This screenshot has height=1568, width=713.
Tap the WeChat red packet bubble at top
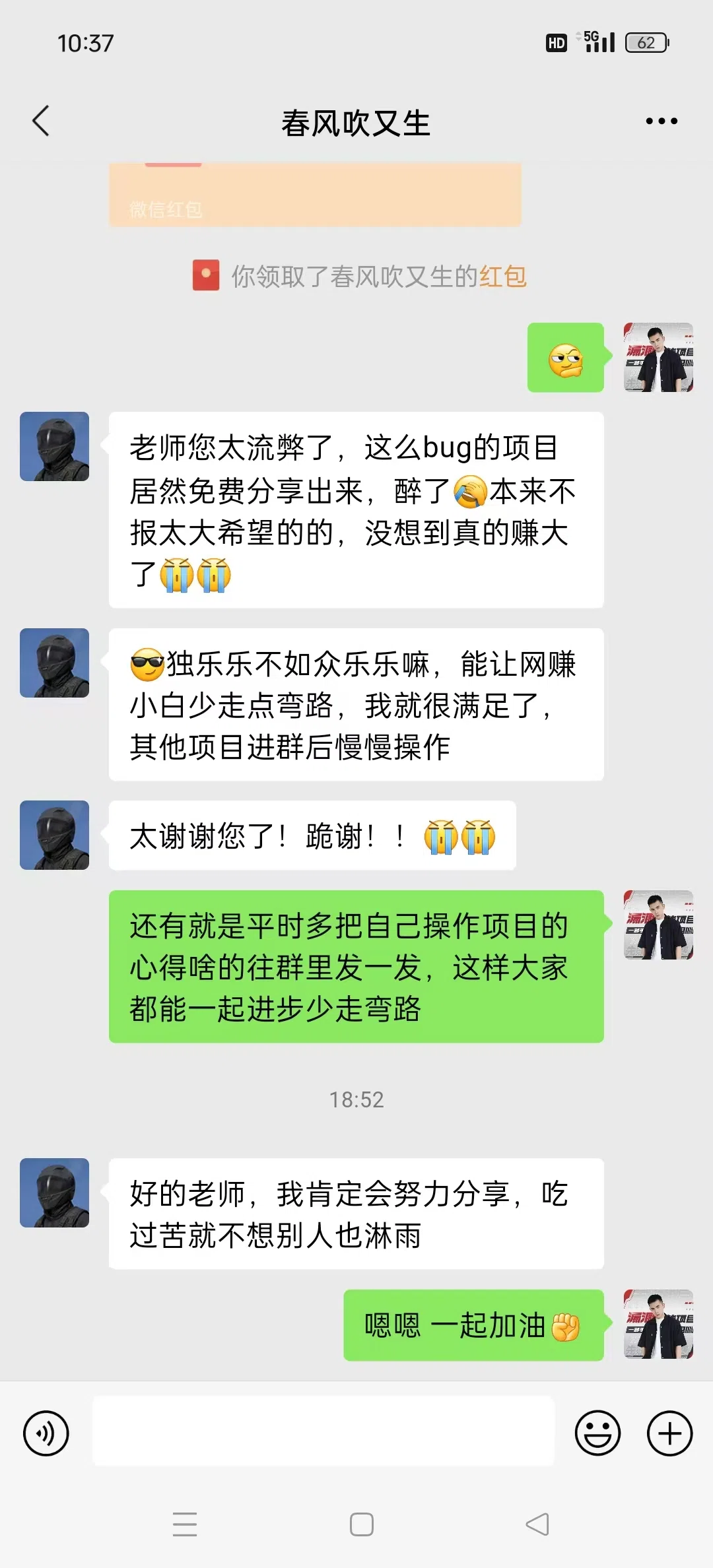pos(316,195)
